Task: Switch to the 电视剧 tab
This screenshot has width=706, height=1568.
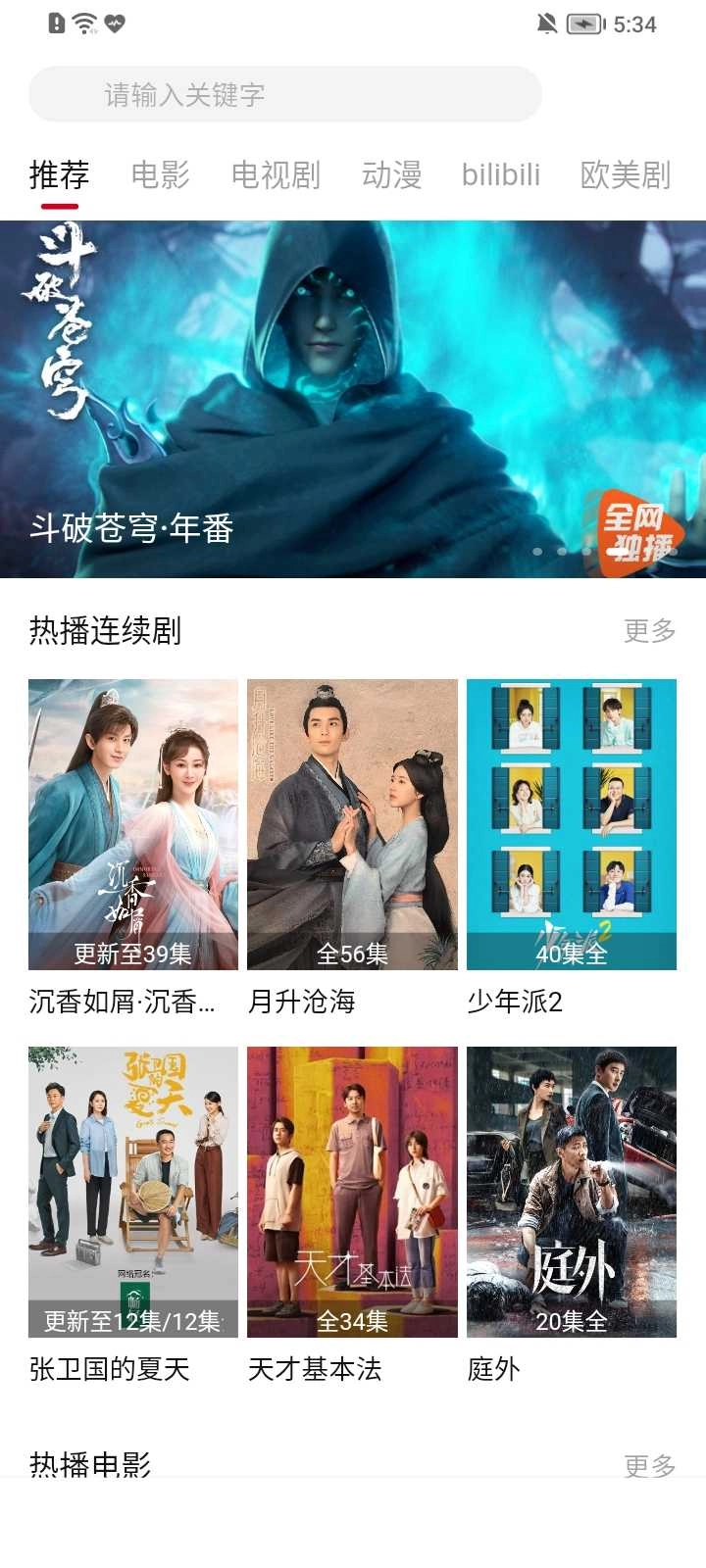Action: pos(276,175)
